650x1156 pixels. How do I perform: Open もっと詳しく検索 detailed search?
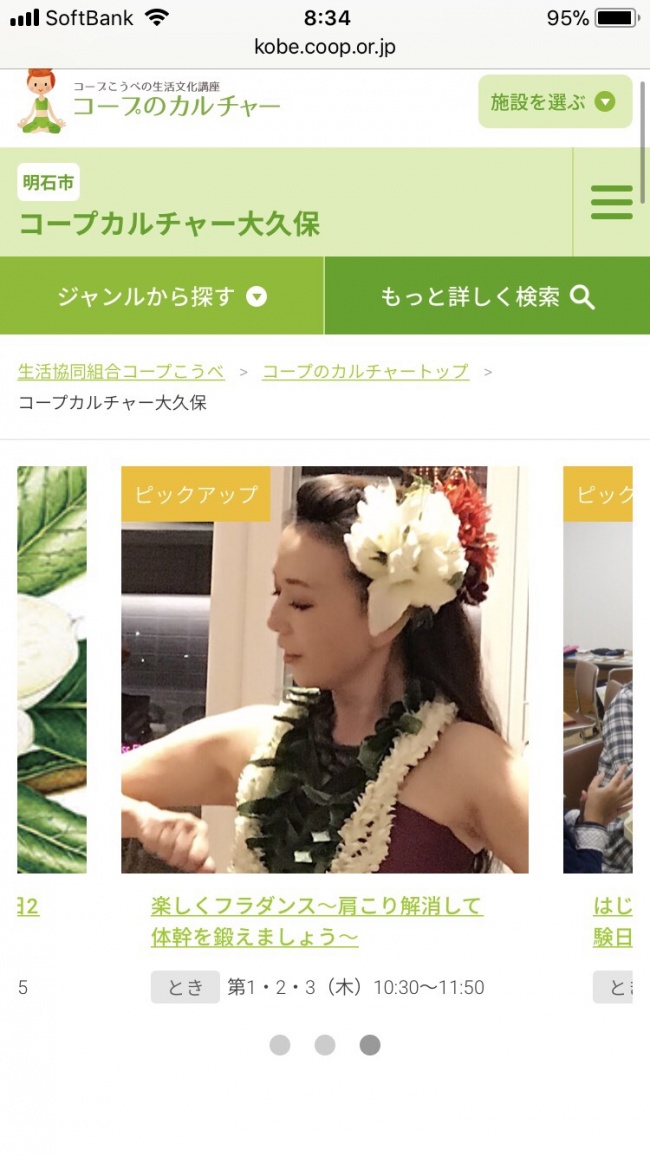click(487, 296)
